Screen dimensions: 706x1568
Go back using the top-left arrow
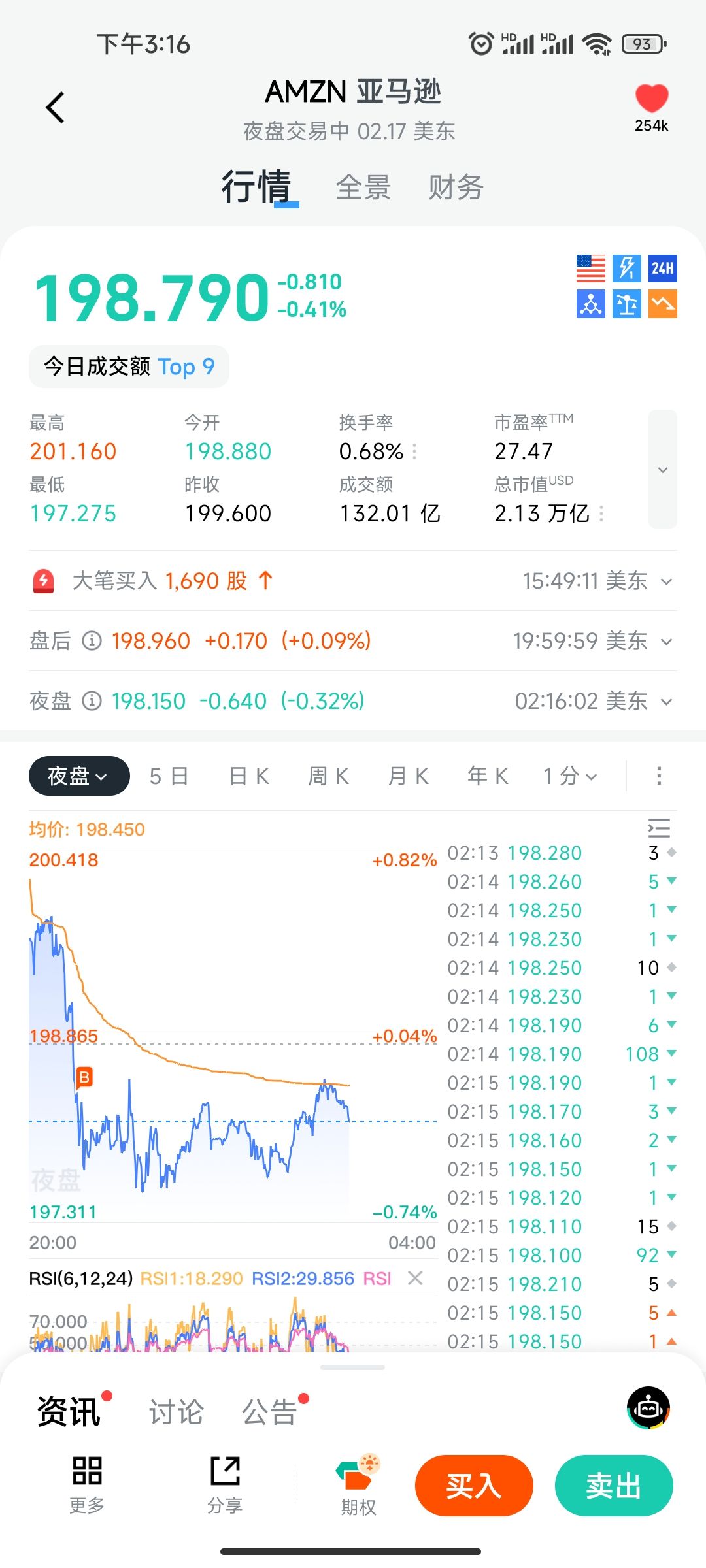[x=56, y=108]
